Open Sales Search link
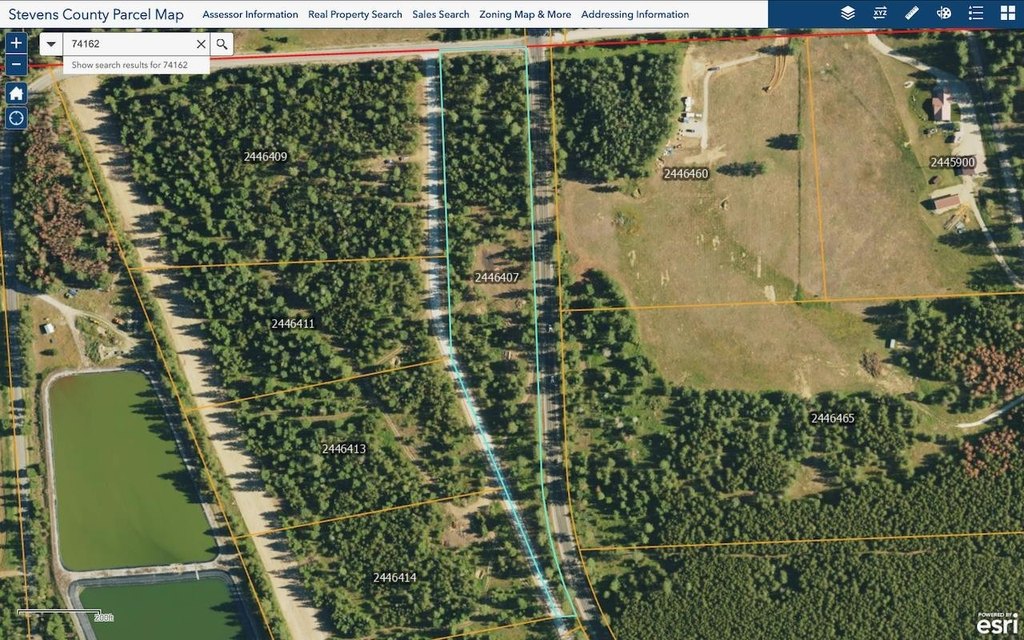This screenshot has height=640, width=1024. [440, 14]
